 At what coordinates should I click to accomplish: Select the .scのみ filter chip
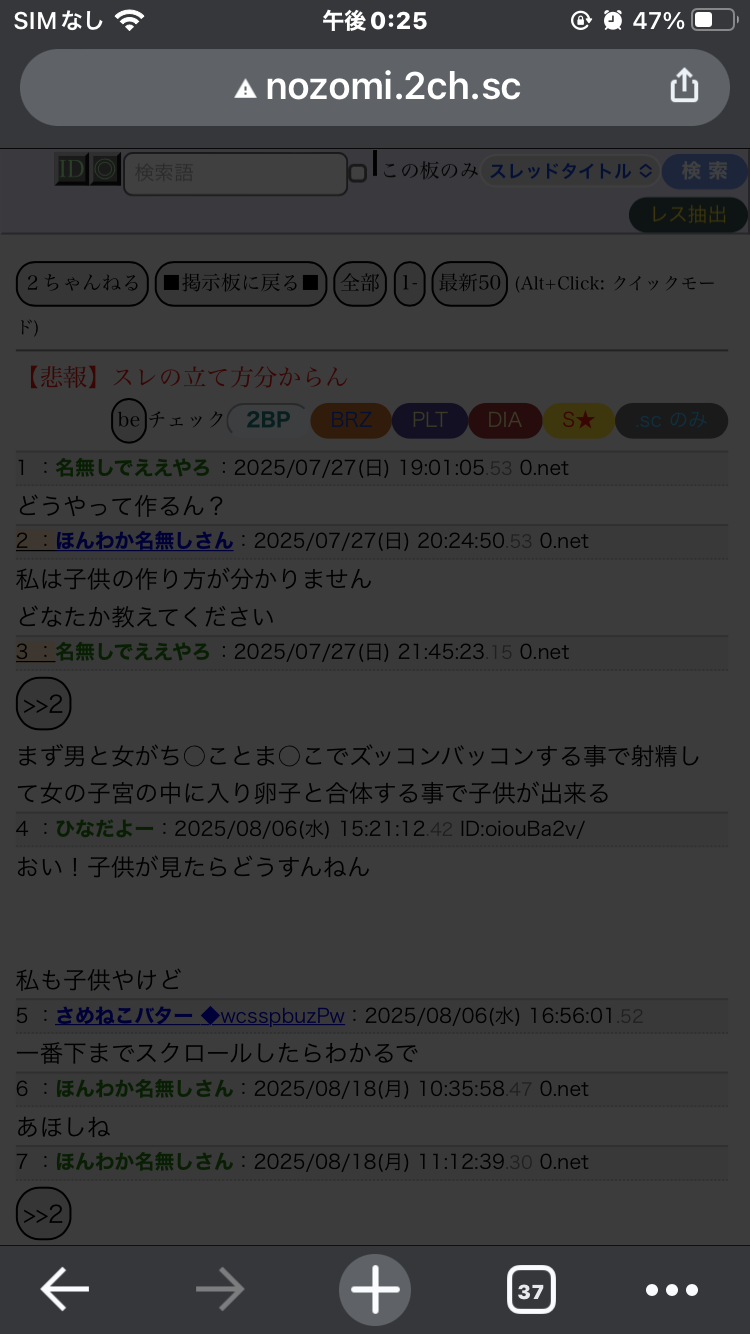click(x=671, y=421)
